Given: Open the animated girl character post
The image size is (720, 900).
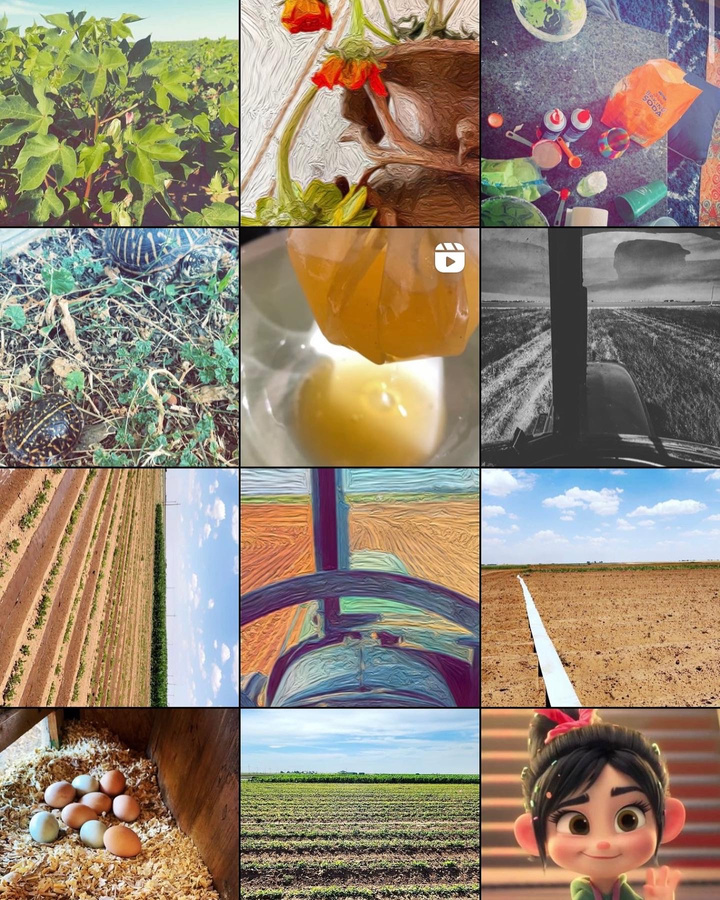Looking at the screenshot, I should (600, 804).
